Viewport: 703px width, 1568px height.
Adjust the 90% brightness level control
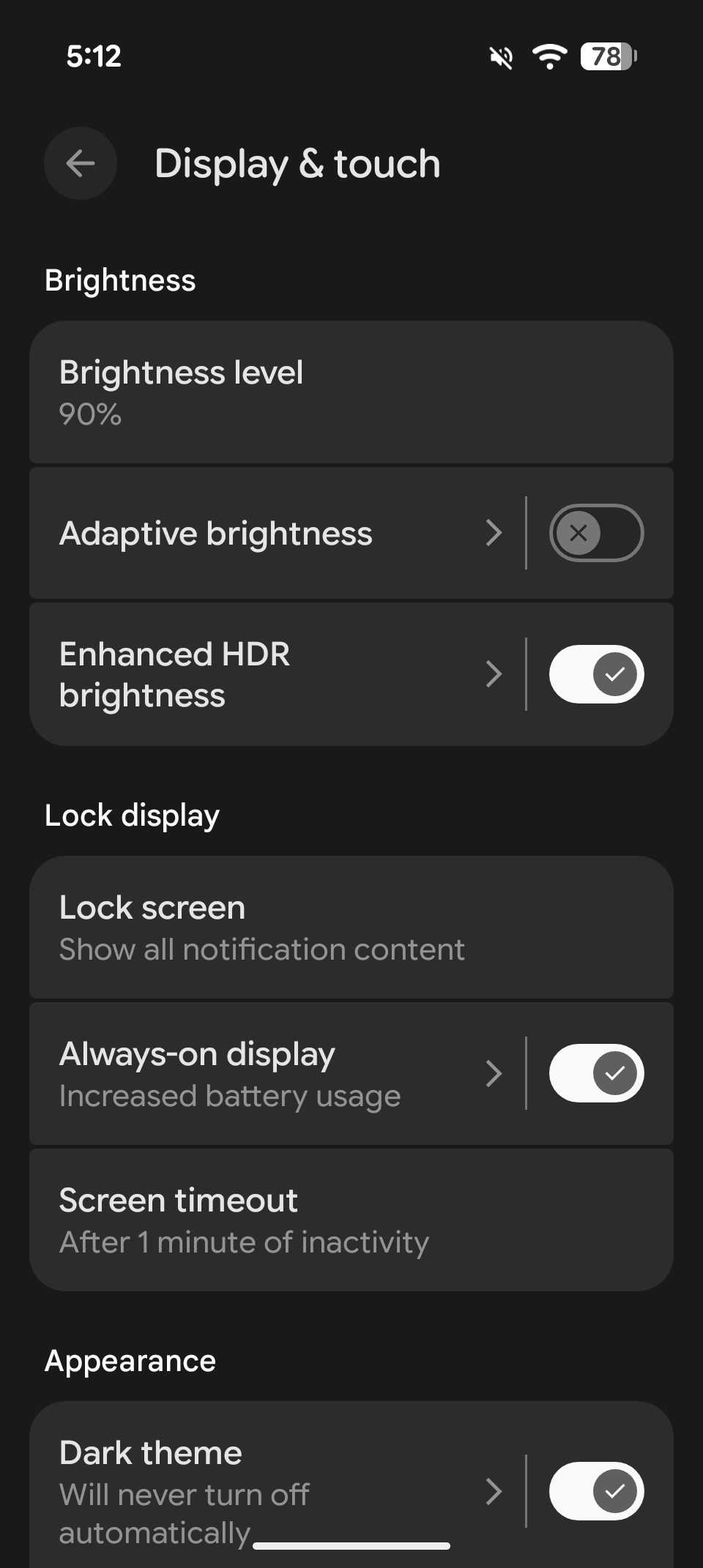[351, 393]
